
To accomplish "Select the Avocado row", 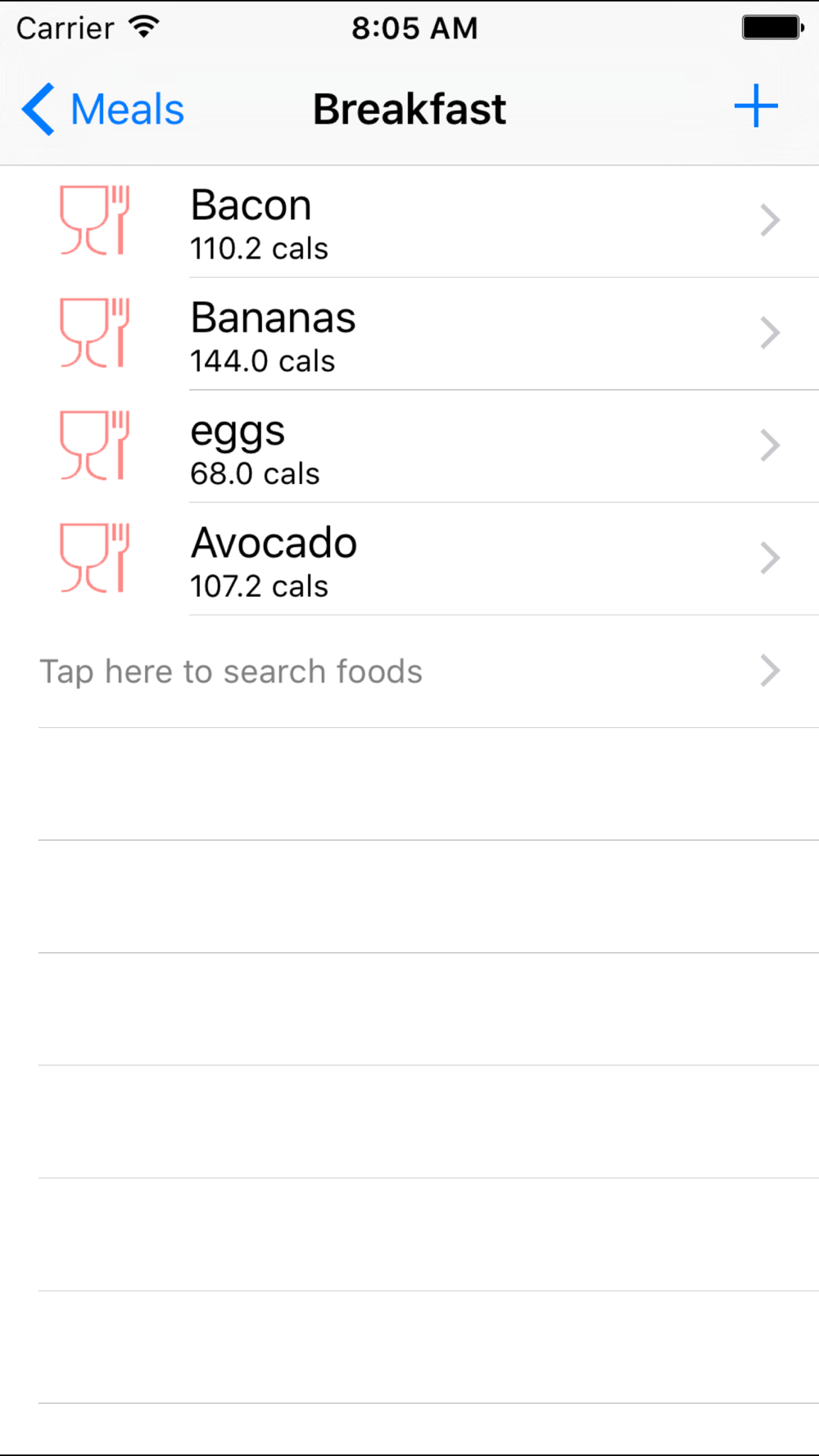I will (x=409, y=559).
